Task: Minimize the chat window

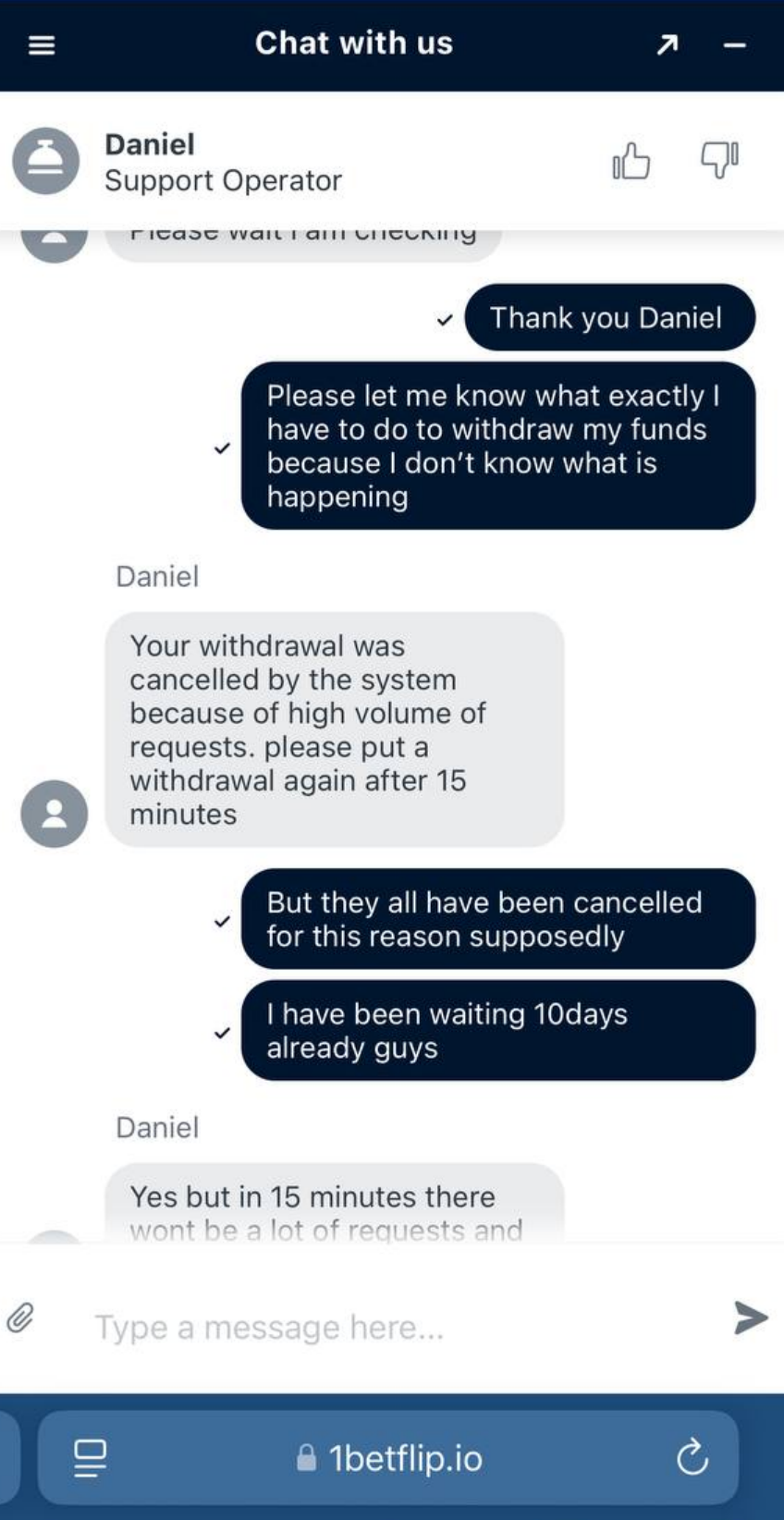Action: [735, 44]
